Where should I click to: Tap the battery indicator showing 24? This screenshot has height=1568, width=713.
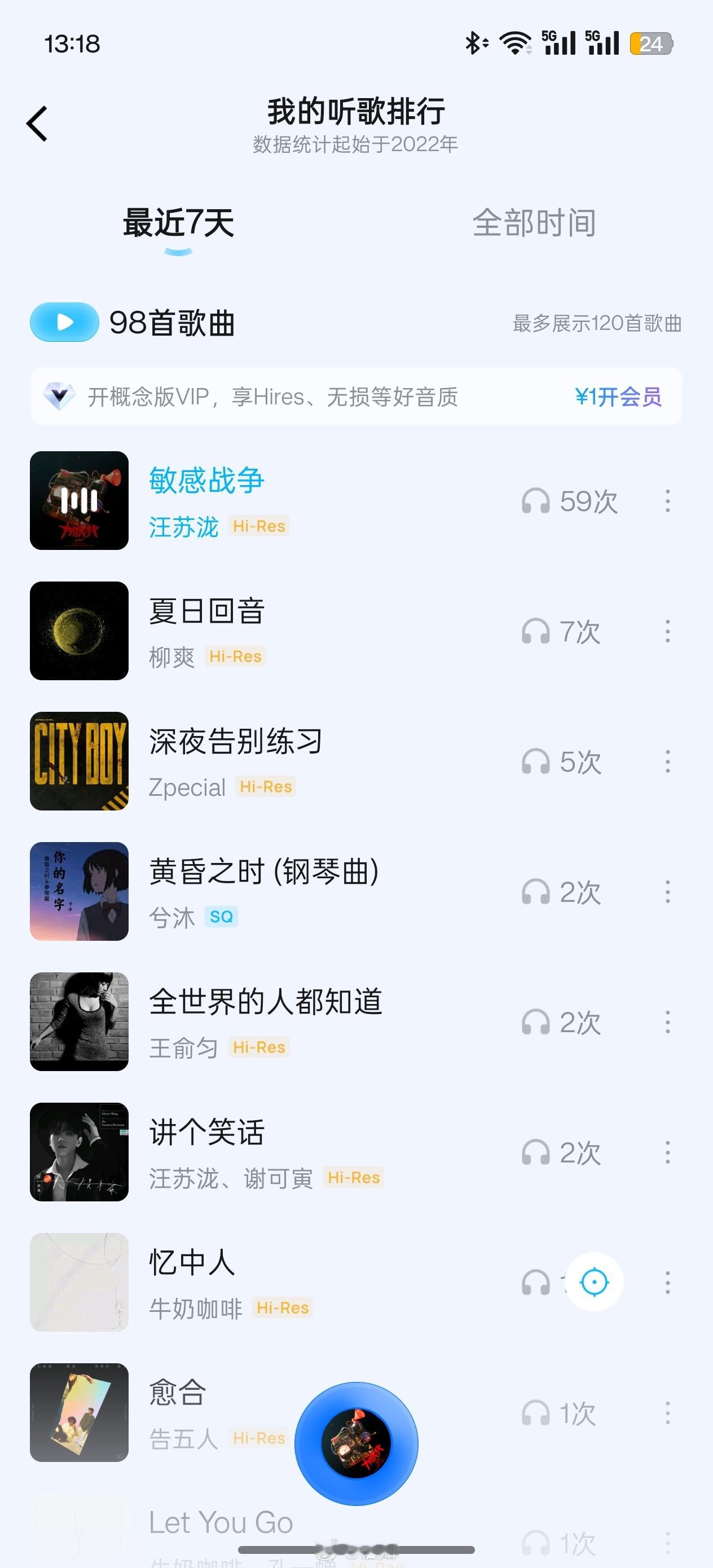click(651, 43)
